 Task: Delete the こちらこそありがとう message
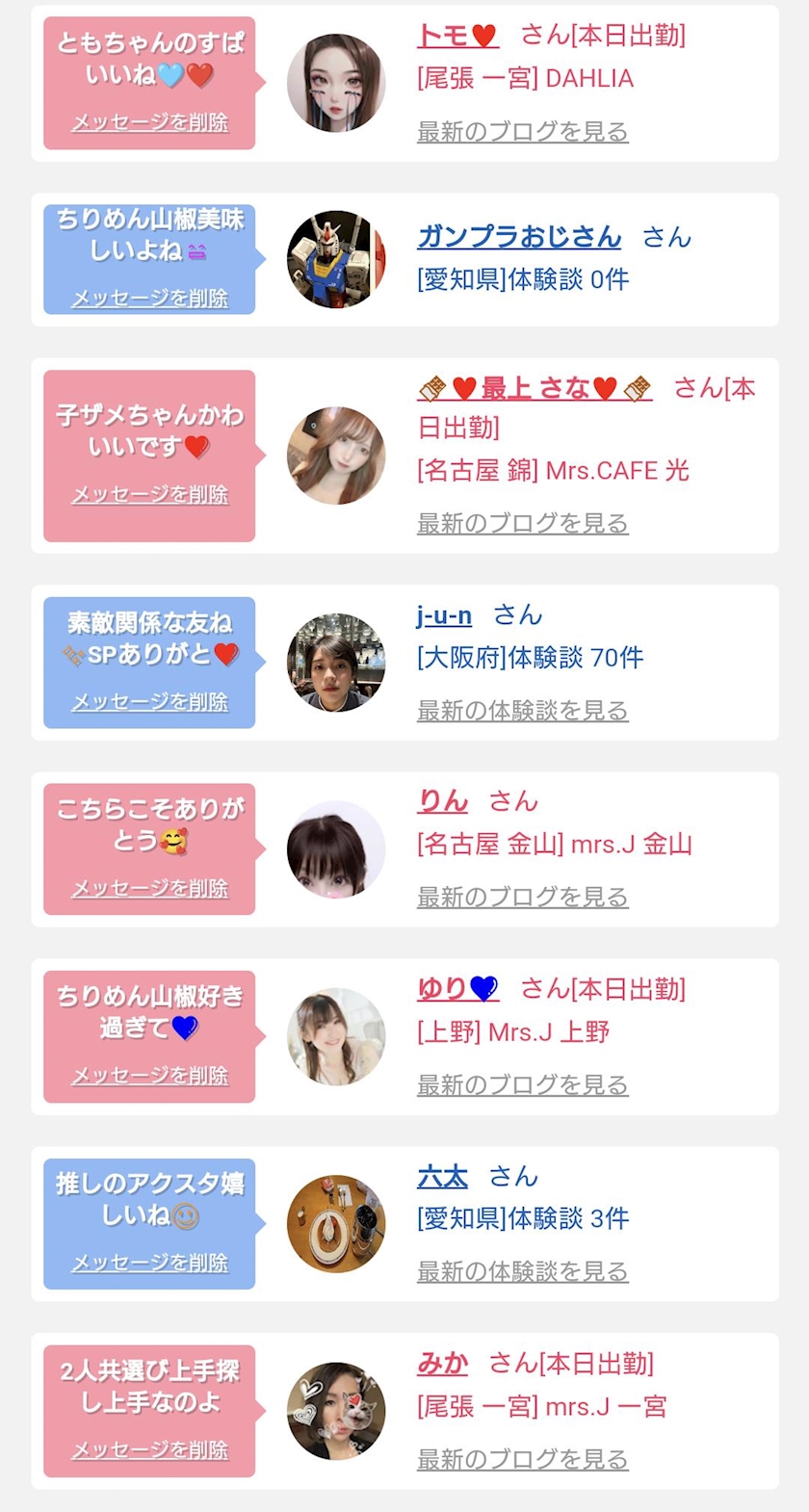tap(149, 888)
